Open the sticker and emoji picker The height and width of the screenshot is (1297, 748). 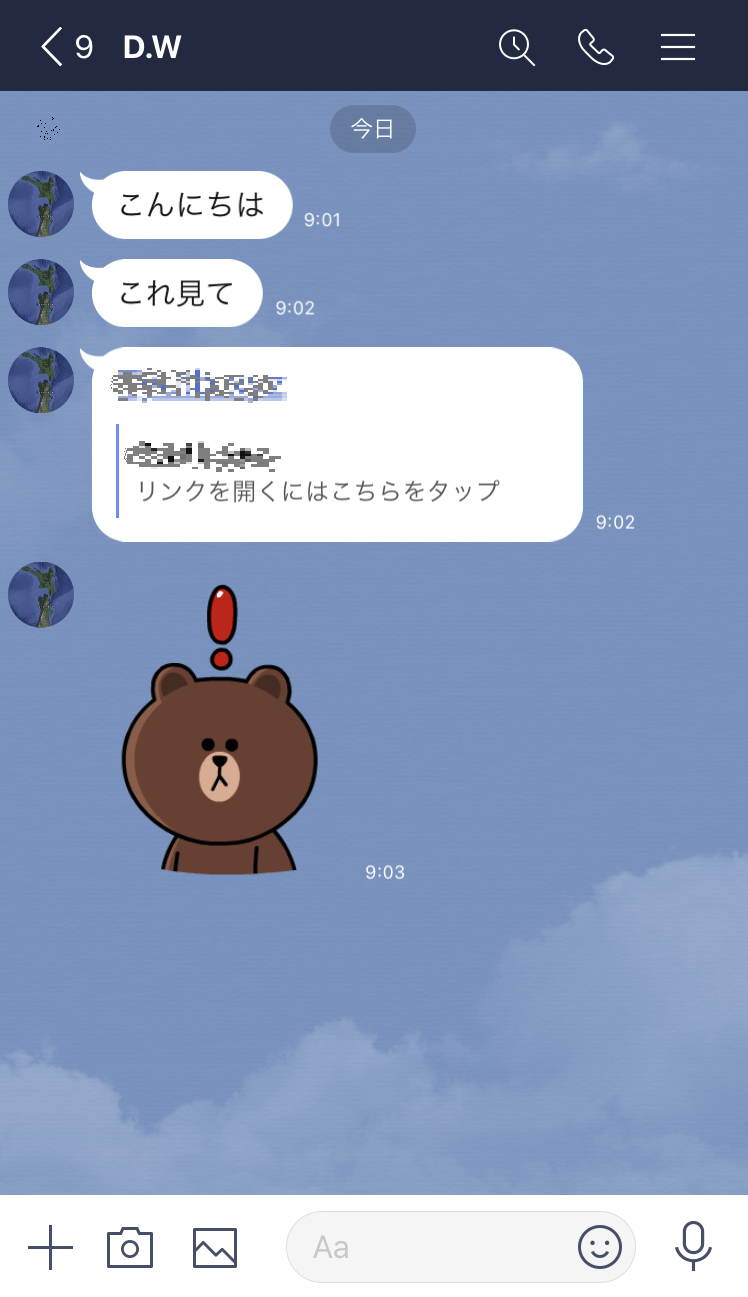click(599, 1247)
